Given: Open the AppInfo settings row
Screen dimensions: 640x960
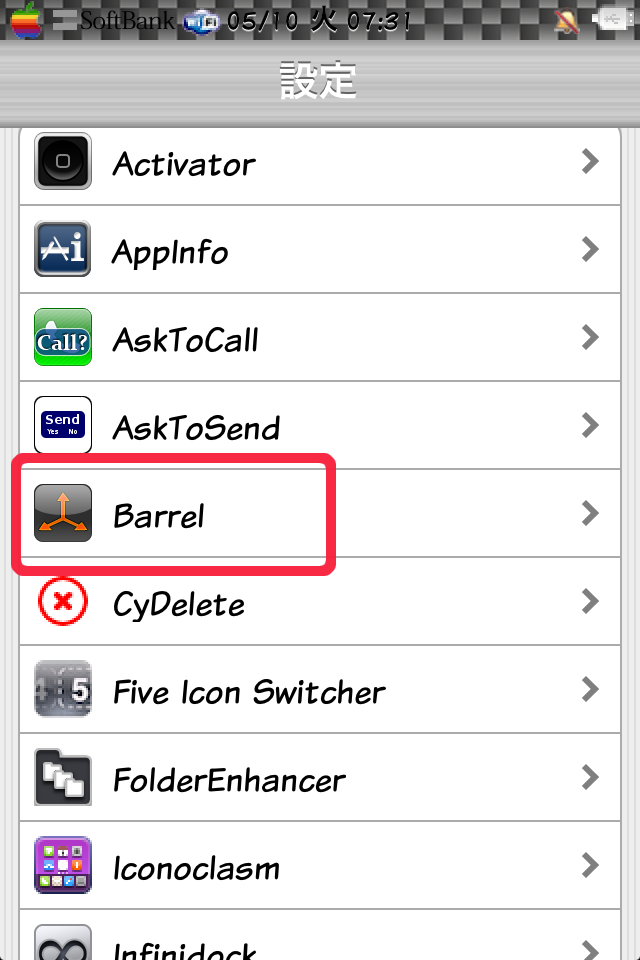Looking at the screenshot, I should click(320, 250).
